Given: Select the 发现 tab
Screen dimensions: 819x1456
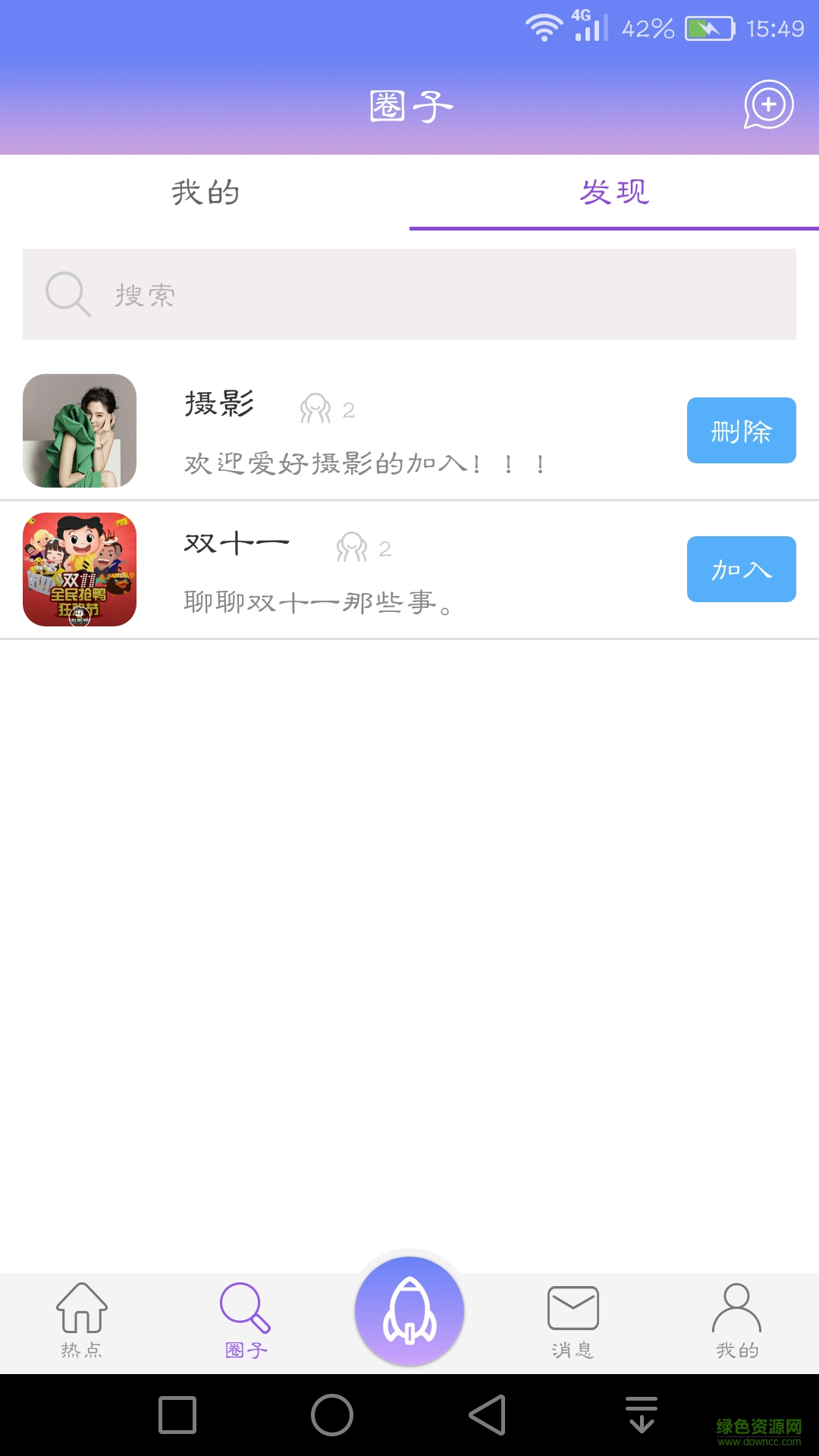Looking at the screenshot, I should [614, 193].
